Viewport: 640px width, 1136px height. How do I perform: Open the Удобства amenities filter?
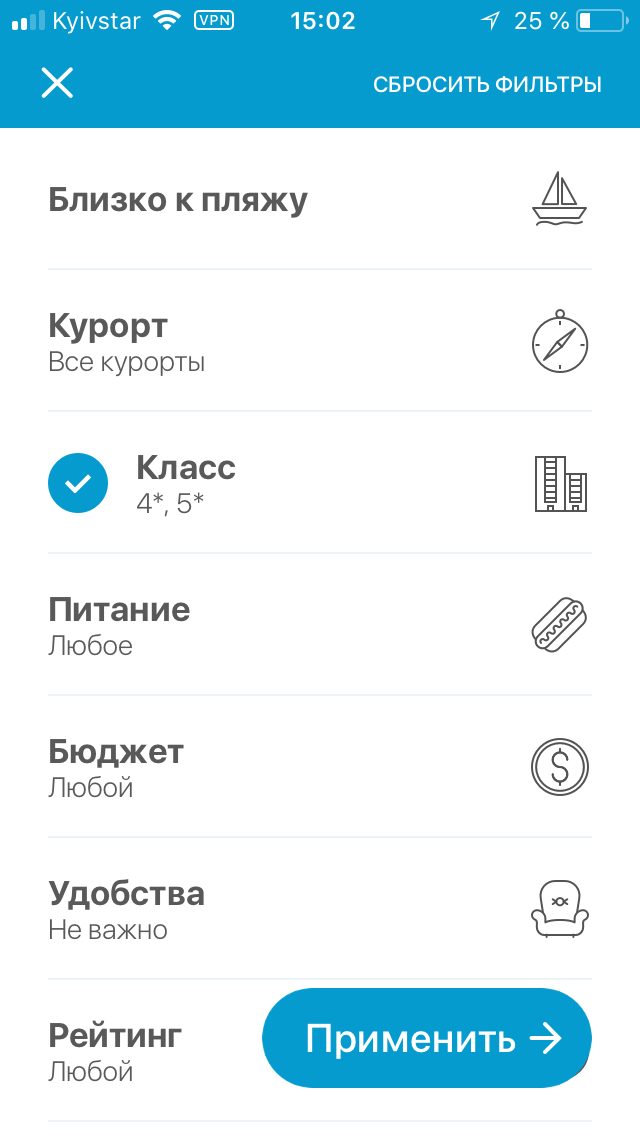[x=126, y=909]
